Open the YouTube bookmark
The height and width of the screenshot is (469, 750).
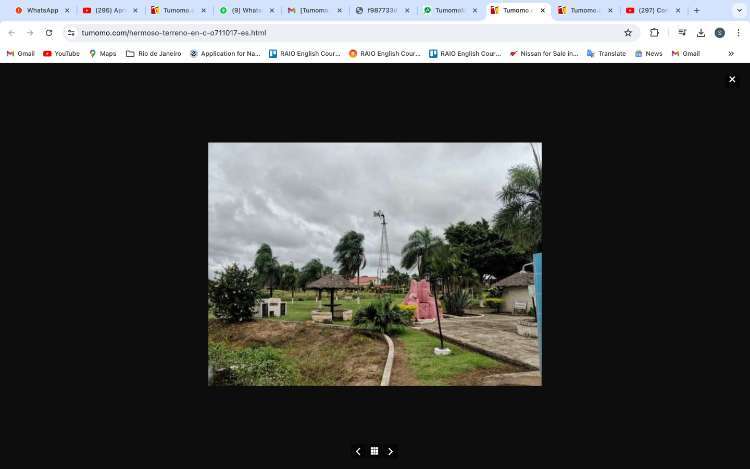(x=61, y=53)
